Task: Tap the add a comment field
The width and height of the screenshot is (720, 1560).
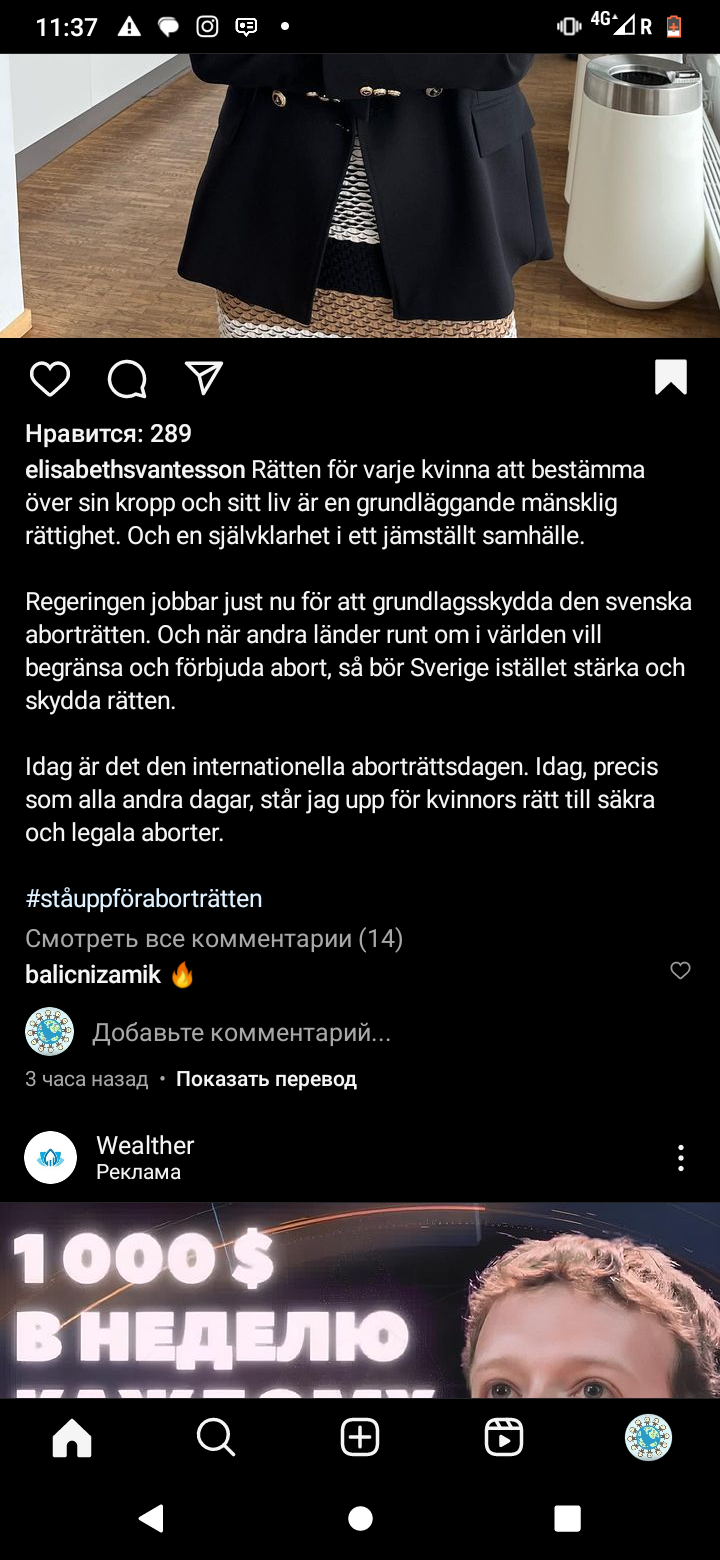Action: click(241, 1033)
